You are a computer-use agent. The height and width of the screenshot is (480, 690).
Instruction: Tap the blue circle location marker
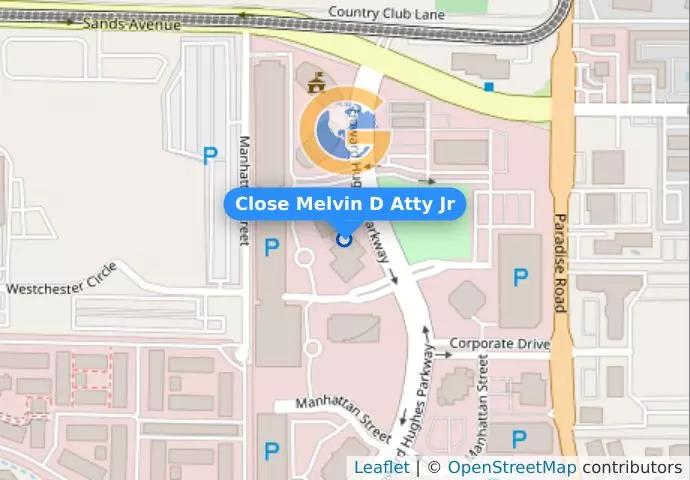(x=345, y=239)
